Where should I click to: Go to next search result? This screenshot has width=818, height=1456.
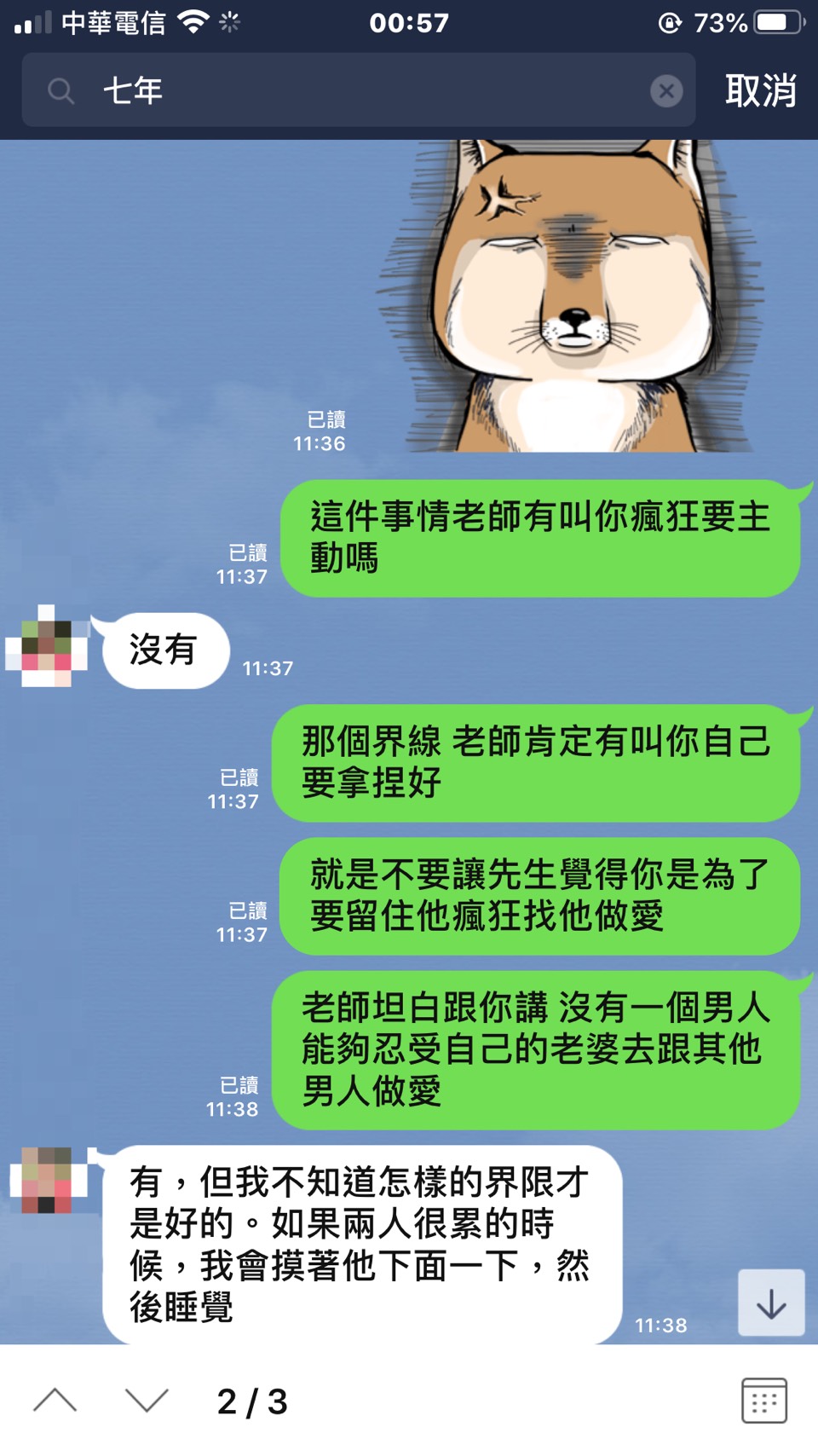[x=147, y=1401]
